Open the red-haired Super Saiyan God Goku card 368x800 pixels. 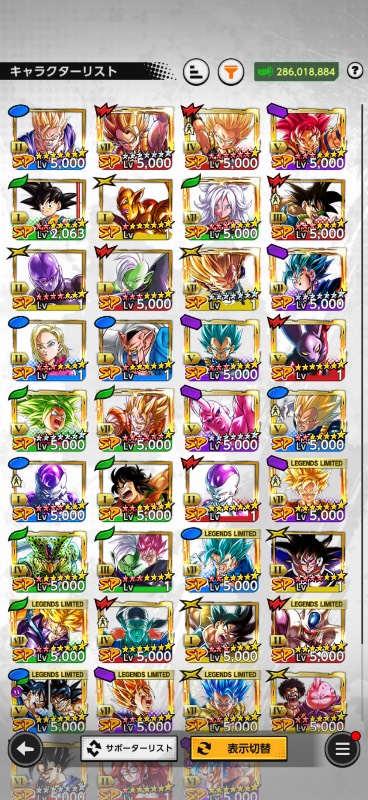308,138
